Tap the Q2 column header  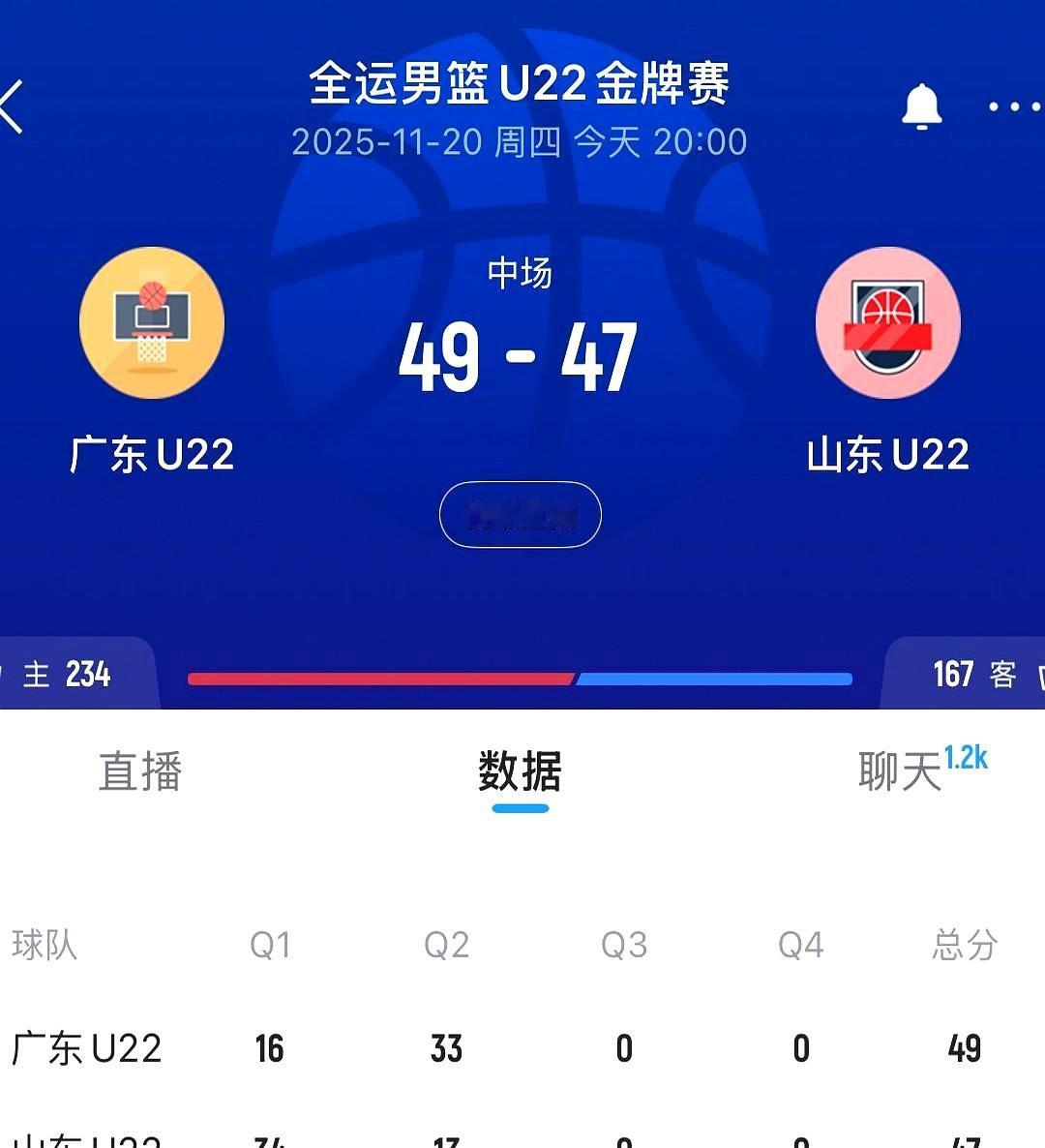pyautogui.click(x=447, y=945)
